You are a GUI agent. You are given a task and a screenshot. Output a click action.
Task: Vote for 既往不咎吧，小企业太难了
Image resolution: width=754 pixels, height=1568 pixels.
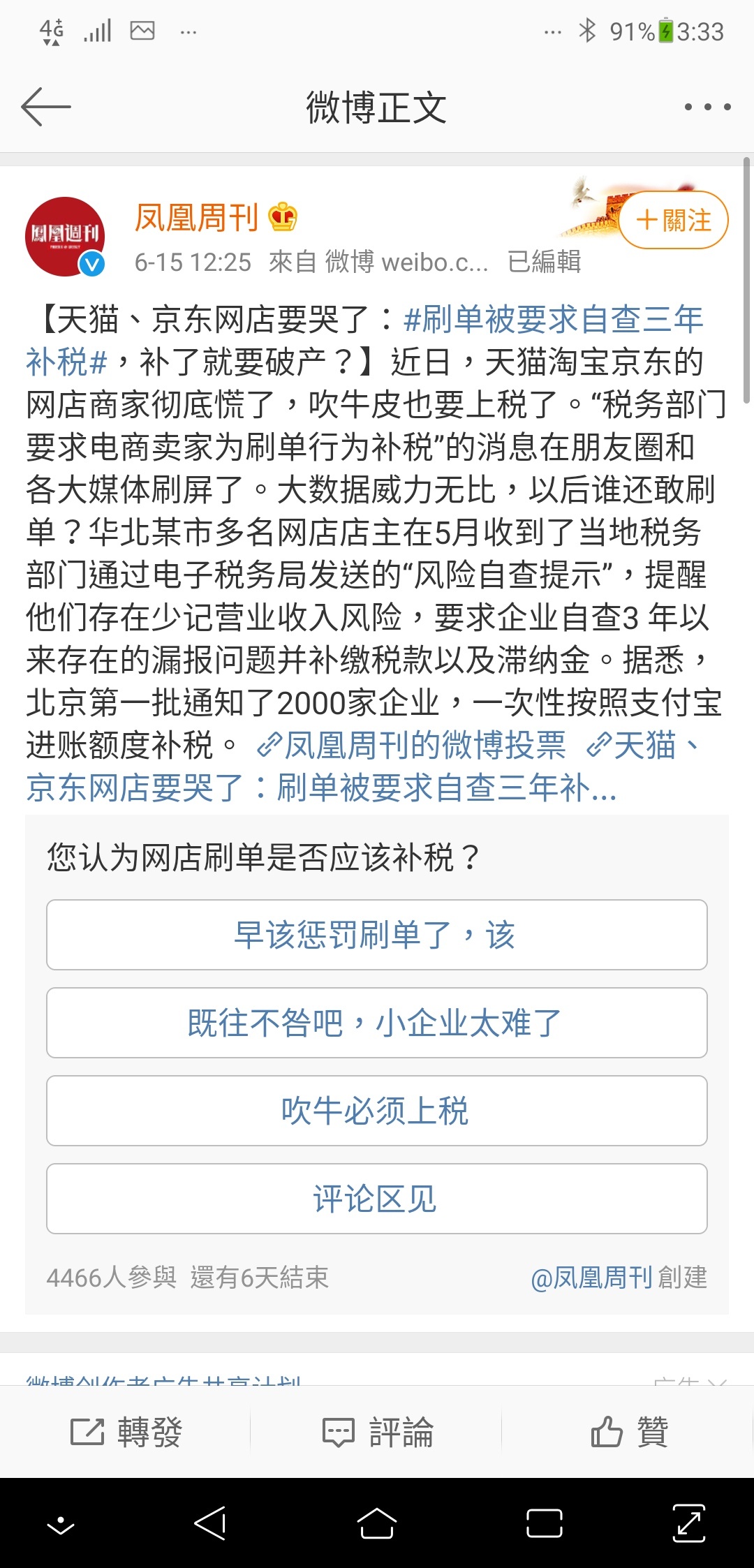point(377,1023)
